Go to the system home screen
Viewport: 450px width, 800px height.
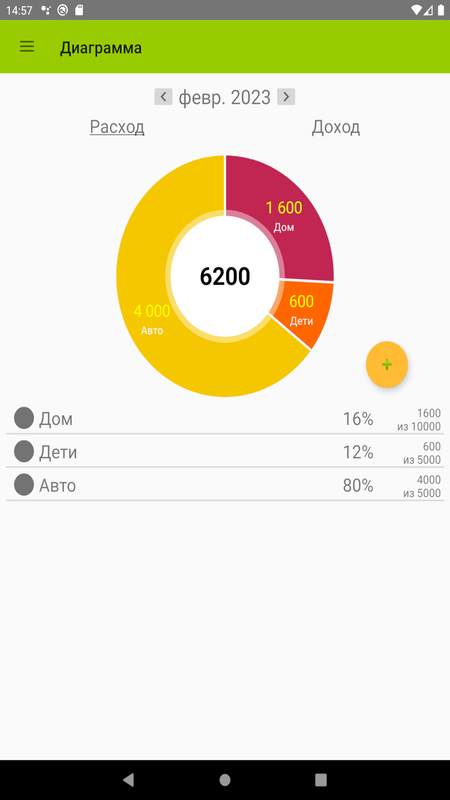225,779
